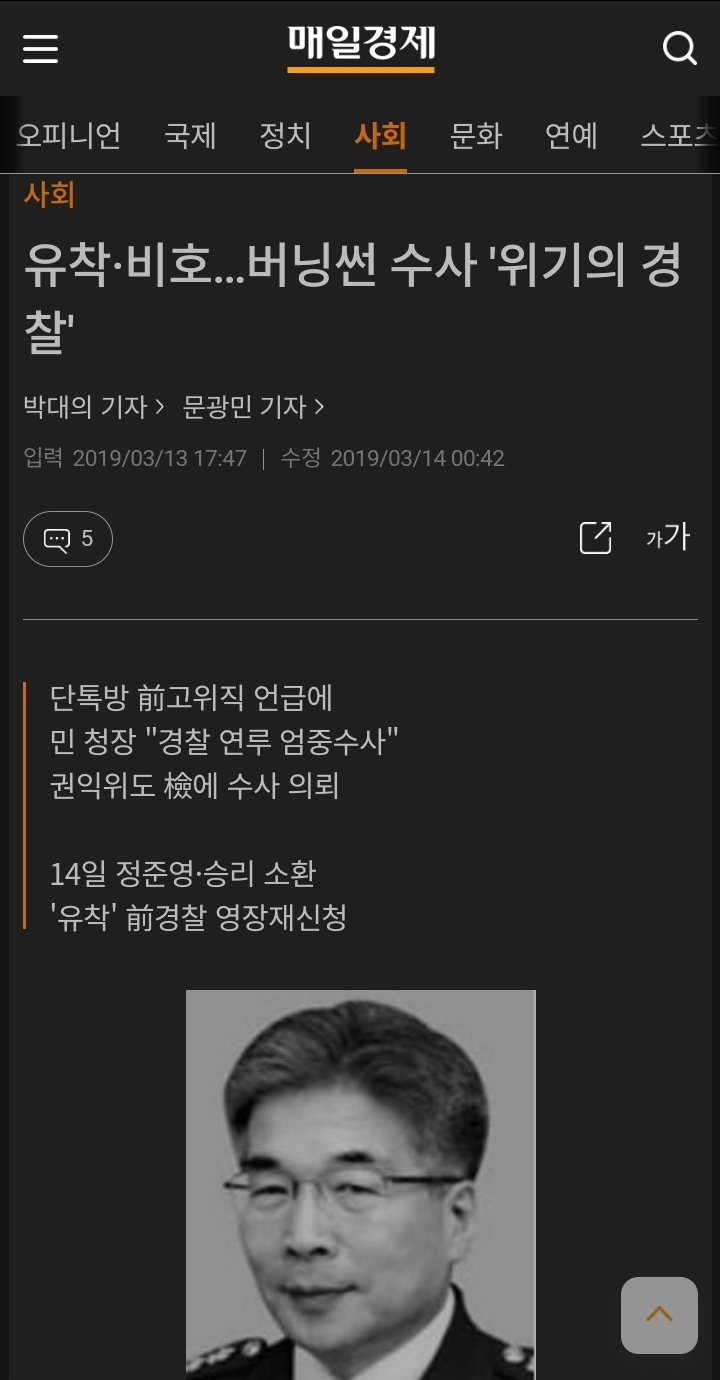The width and height of the screenshot is (720, 1380).
Task: Open the comments button showing 5
Action: coord(68,539)
